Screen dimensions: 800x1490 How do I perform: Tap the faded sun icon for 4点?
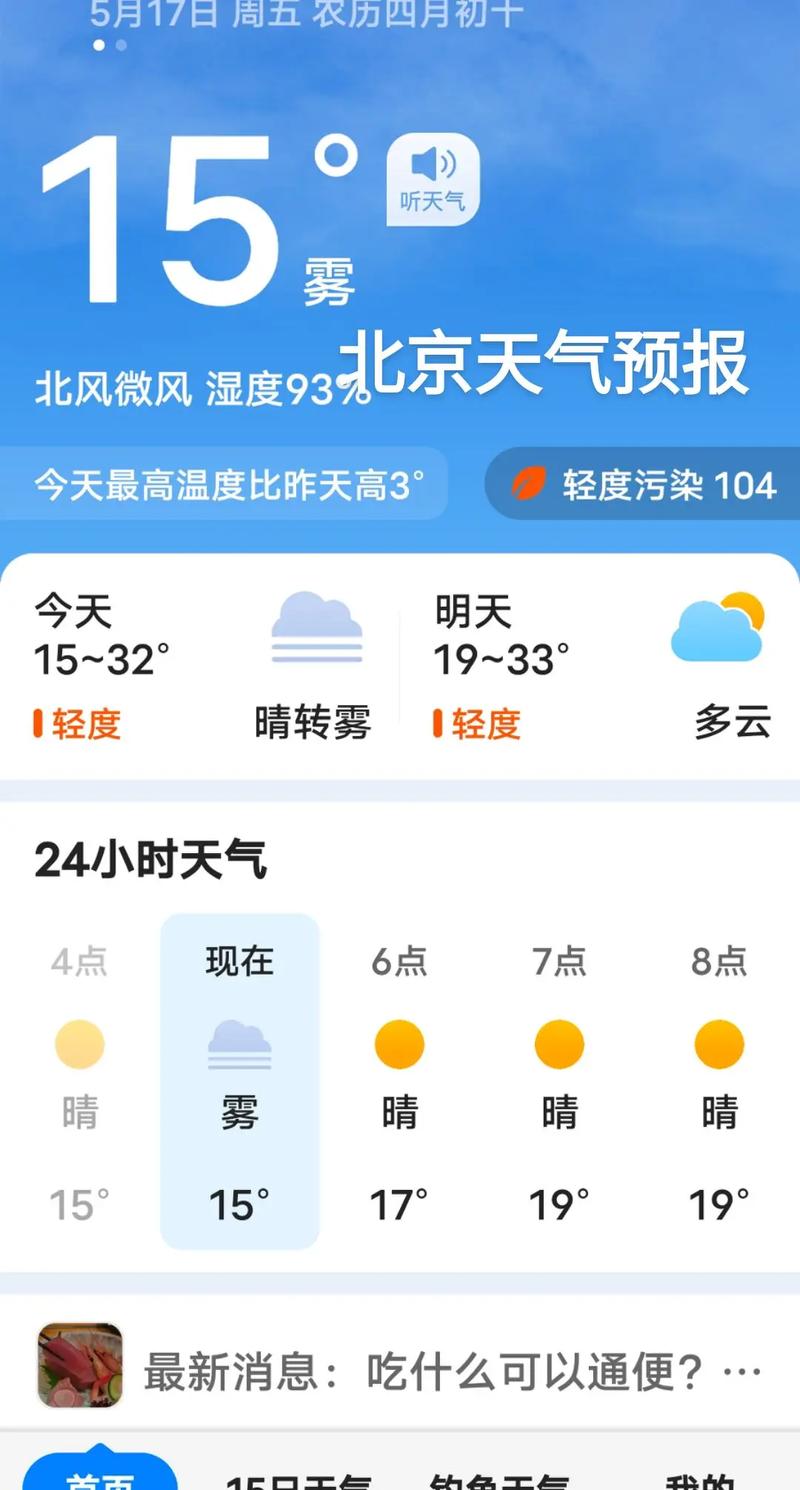79,1044
